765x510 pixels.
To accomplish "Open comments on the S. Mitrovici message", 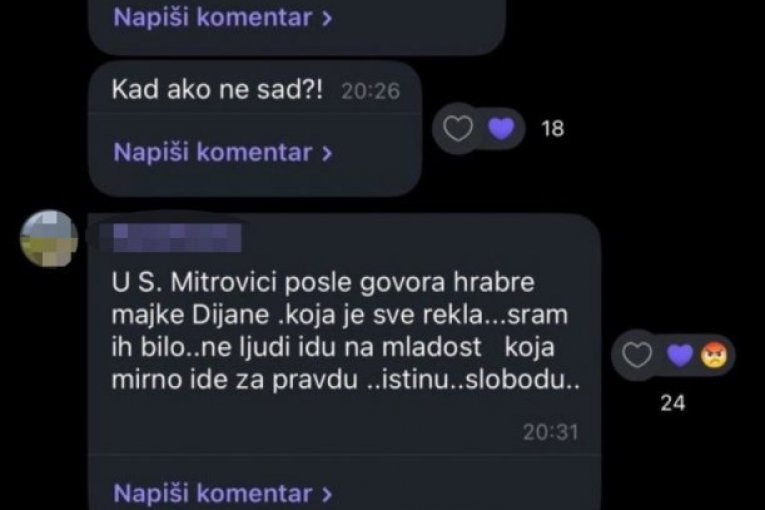I will point(222,493).
